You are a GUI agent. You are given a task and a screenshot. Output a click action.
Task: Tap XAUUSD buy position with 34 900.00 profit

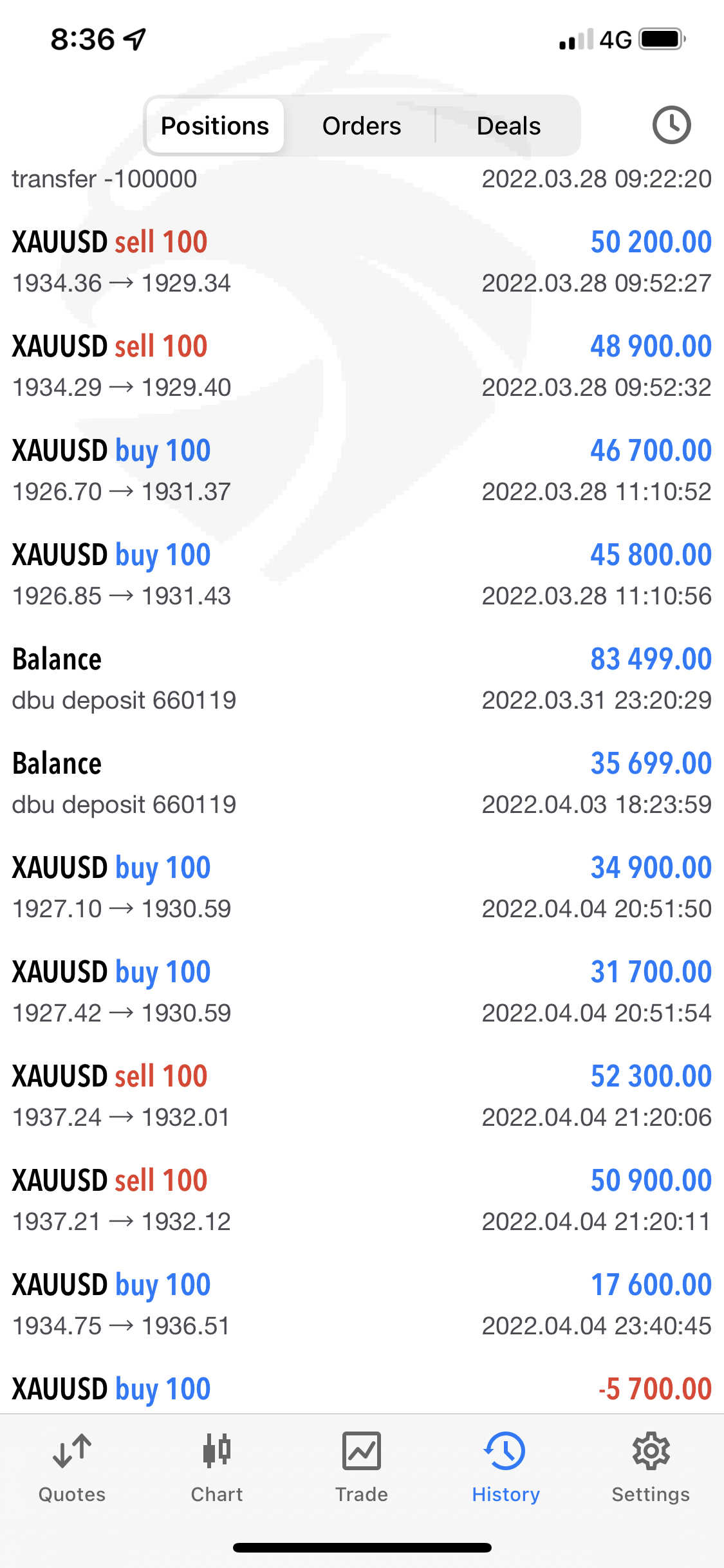coord(362,887)
